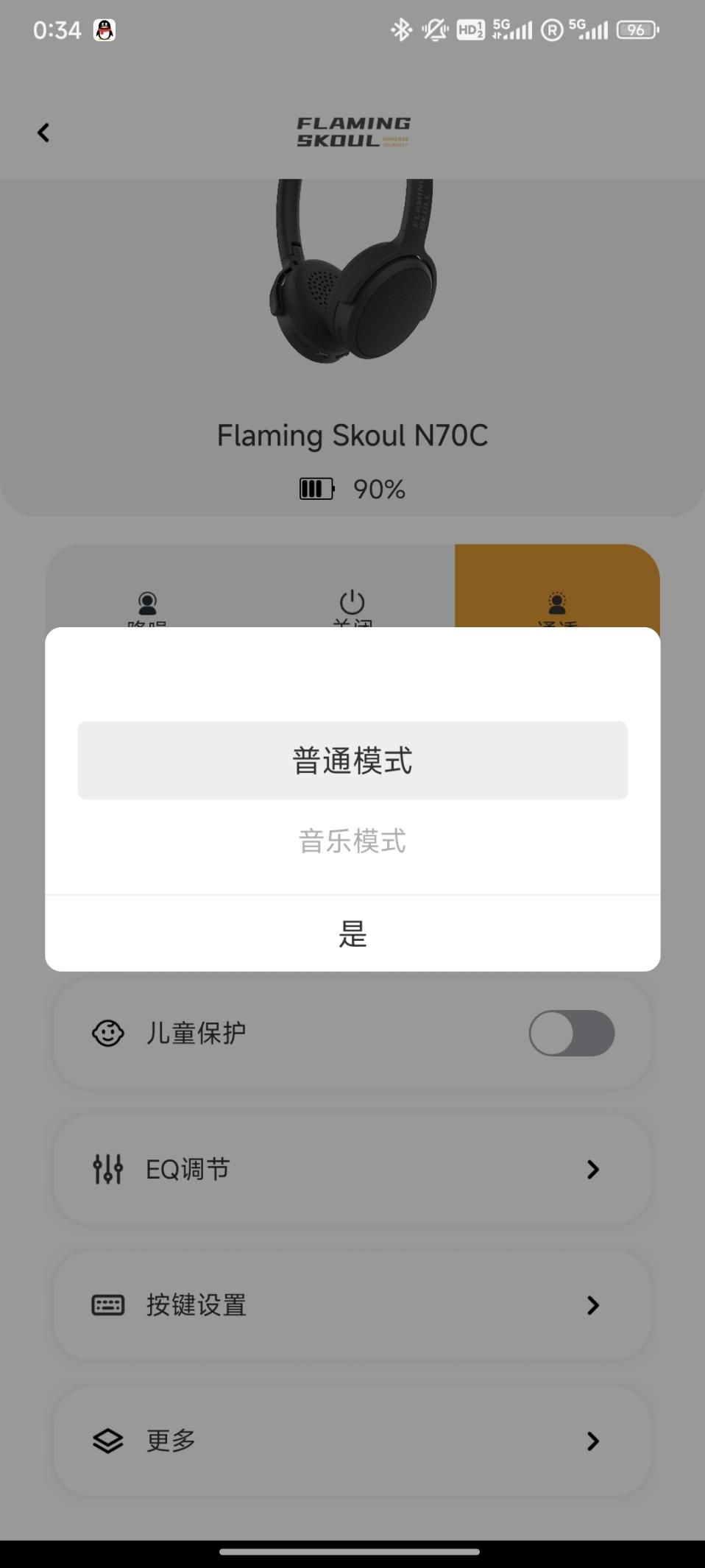Viewport: 705px width, 1568px height.
Task: Confirm with the 是 button
Action: pos(352,933)
